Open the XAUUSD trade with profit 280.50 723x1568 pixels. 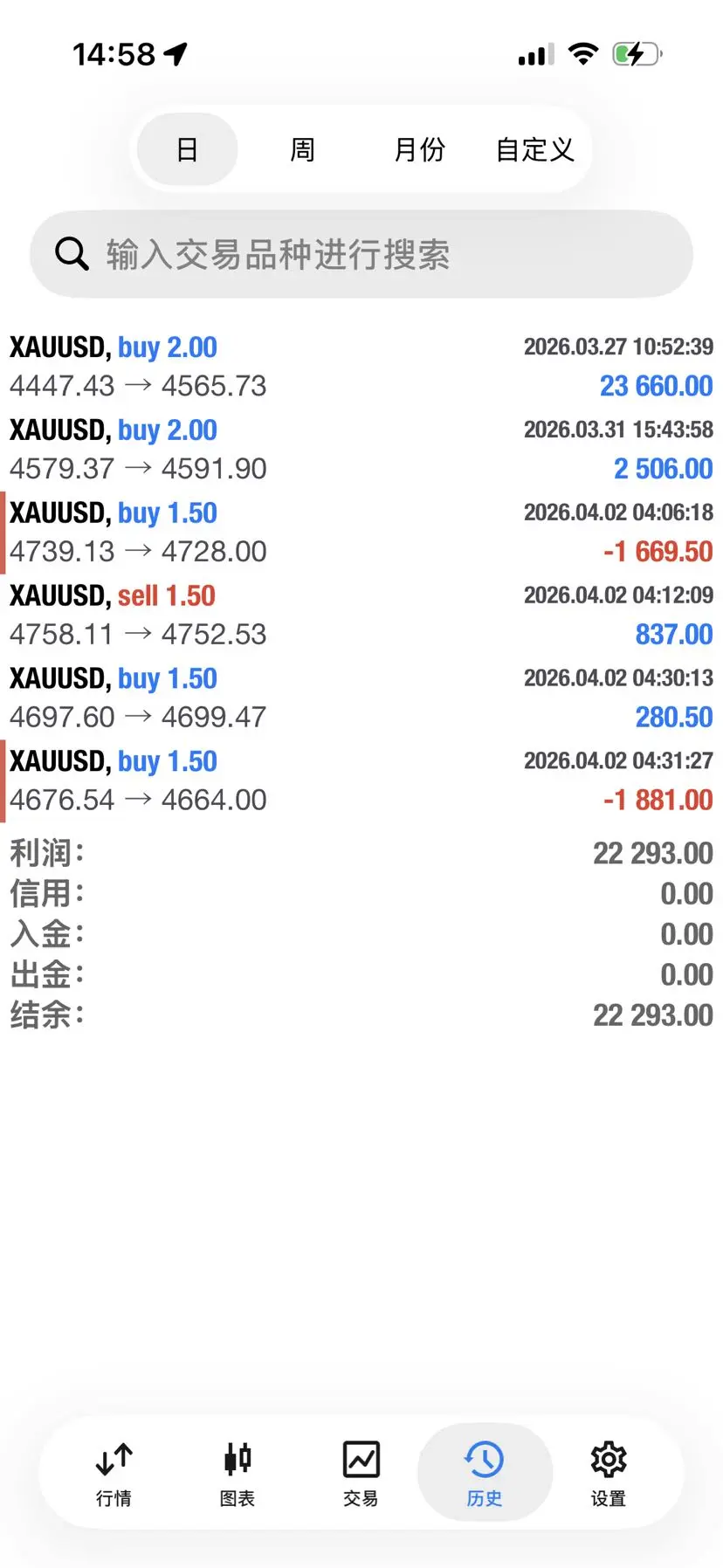(x=361, y=698)
